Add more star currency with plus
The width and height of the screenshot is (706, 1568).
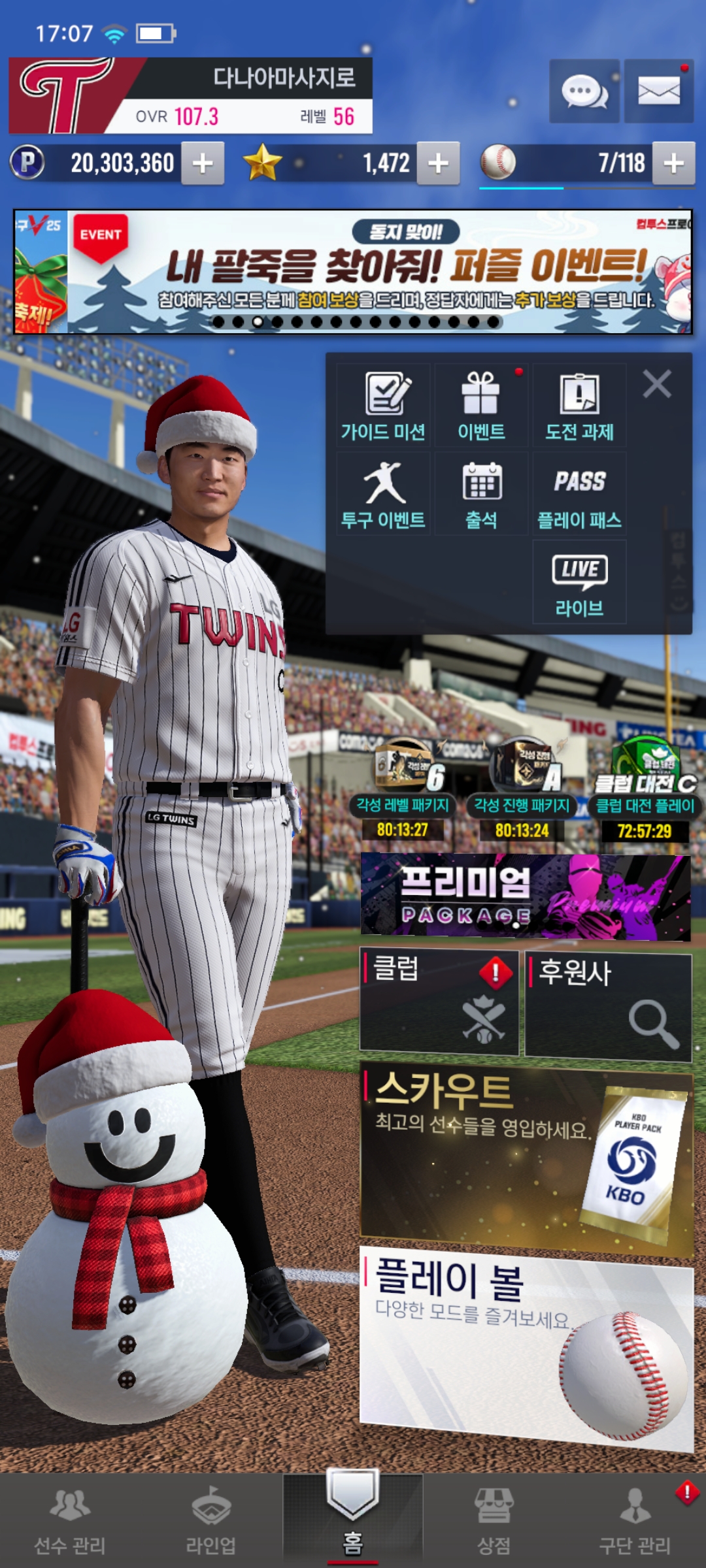pyautogui.click(x=438, y=163)
